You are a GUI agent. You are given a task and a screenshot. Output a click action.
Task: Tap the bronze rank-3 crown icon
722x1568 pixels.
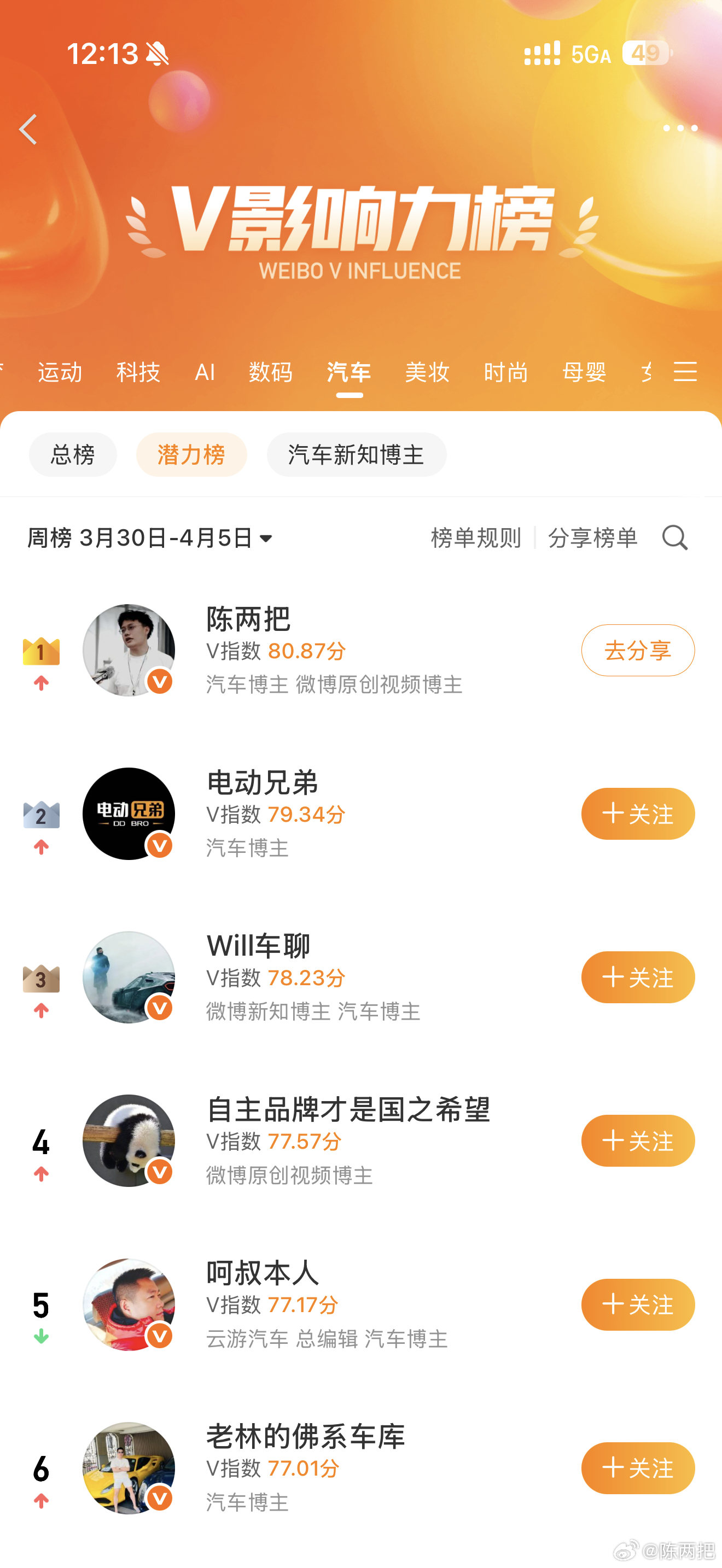tap(41, 979)
